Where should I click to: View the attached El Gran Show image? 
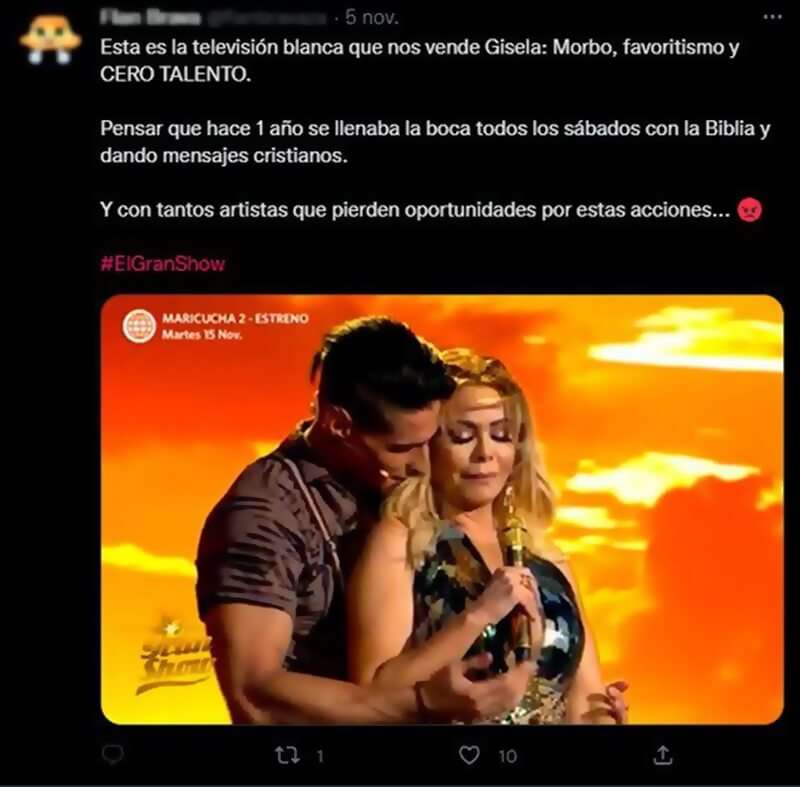(441, 508)
